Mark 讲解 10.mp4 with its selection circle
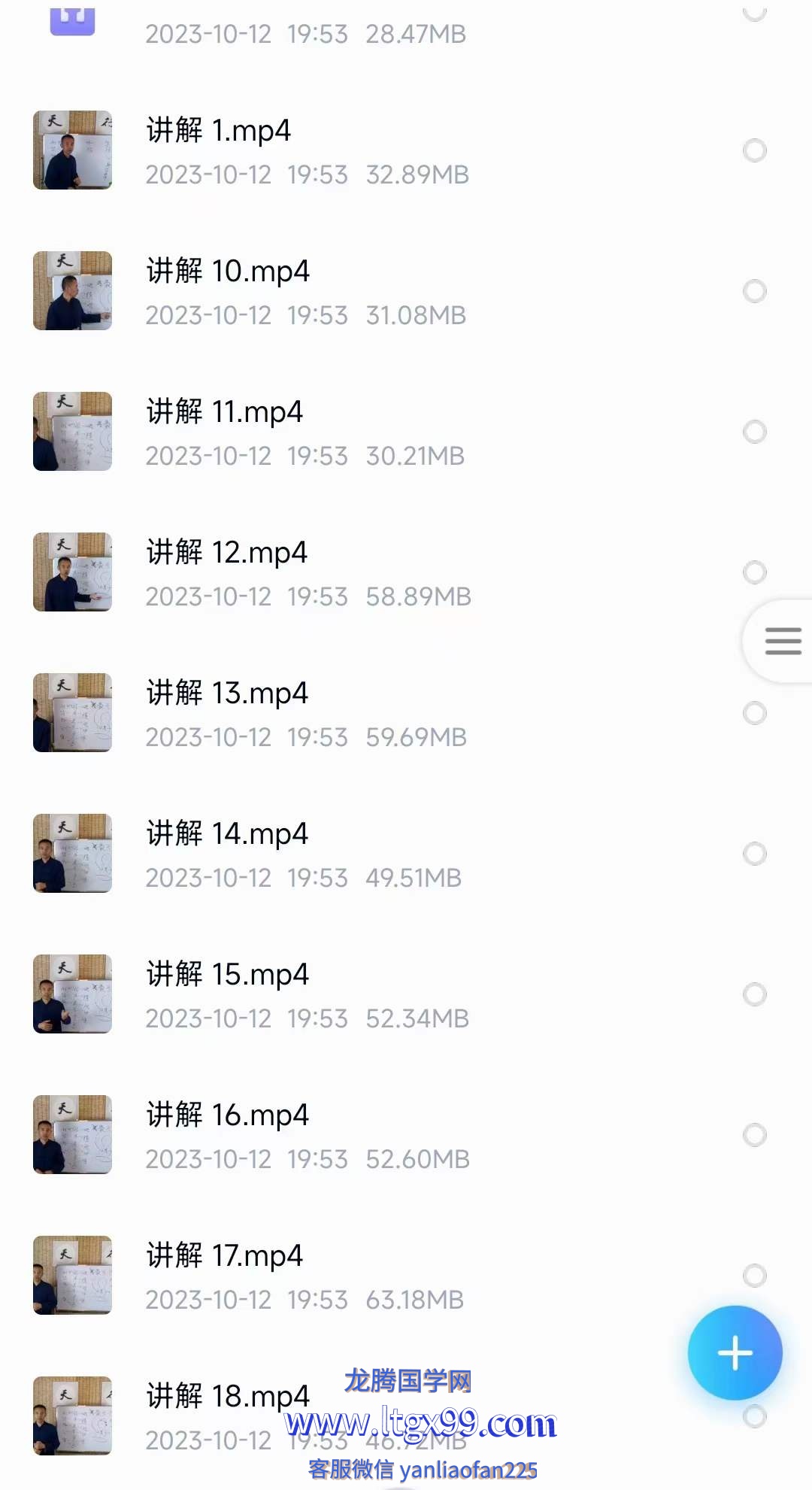812x1490 pixels. click(754, 291)
